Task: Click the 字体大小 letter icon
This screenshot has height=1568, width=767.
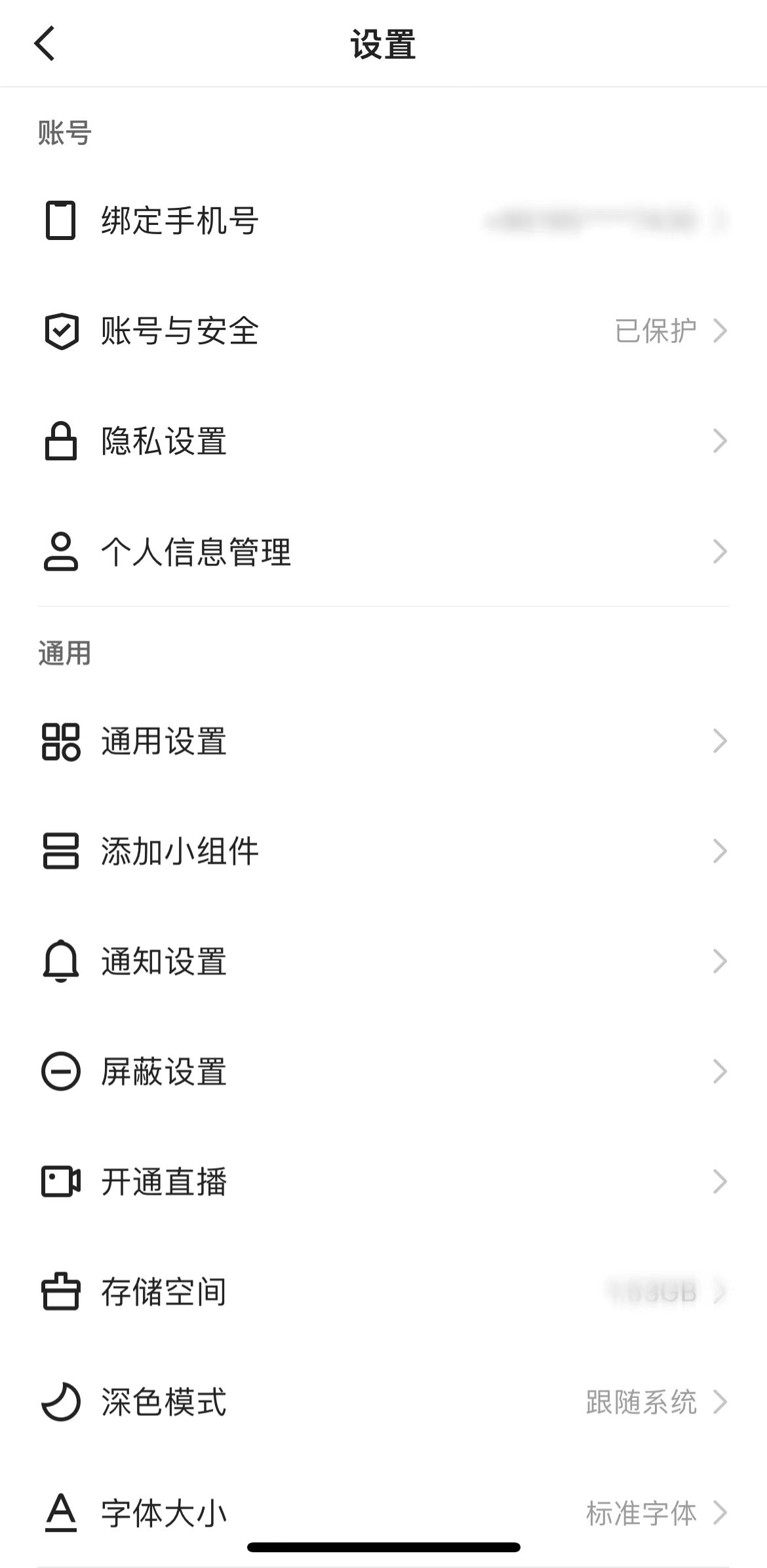Action: (60, 1513)
